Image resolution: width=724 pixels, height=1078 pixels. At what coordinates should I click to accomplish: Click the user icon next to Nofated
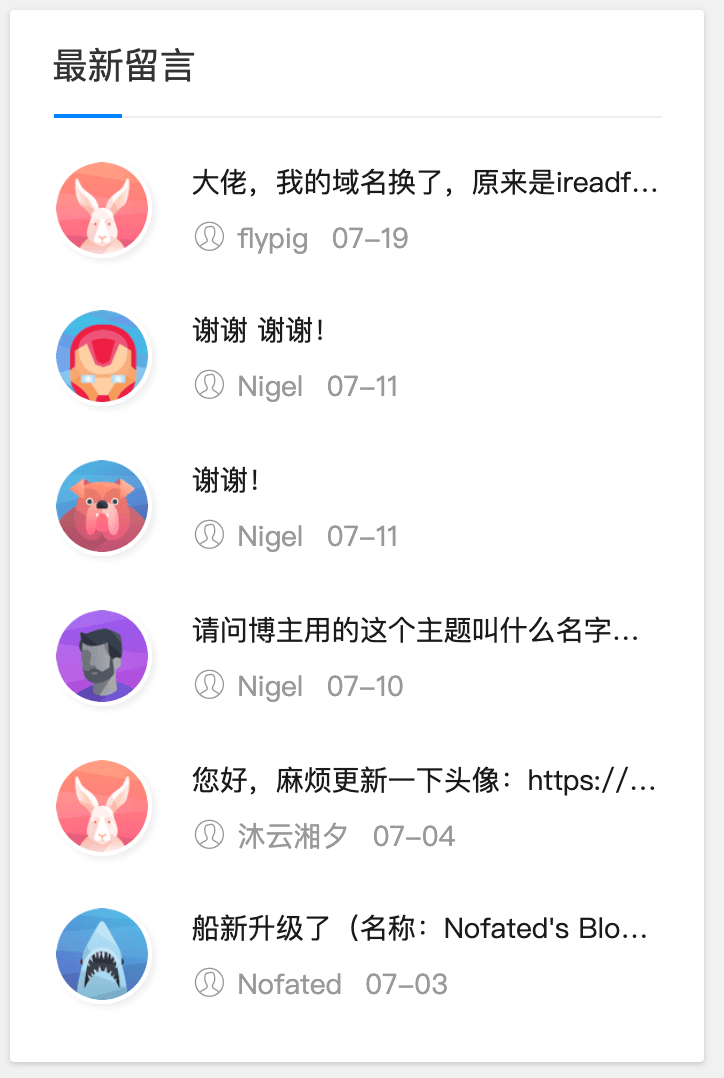click(209, 984)
